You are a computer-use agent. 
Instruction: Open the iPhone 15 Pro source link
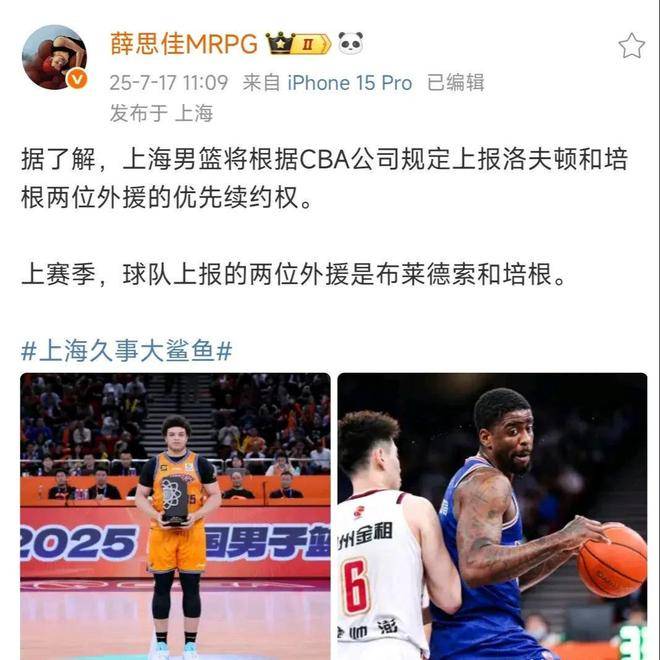tap(349, 83)
